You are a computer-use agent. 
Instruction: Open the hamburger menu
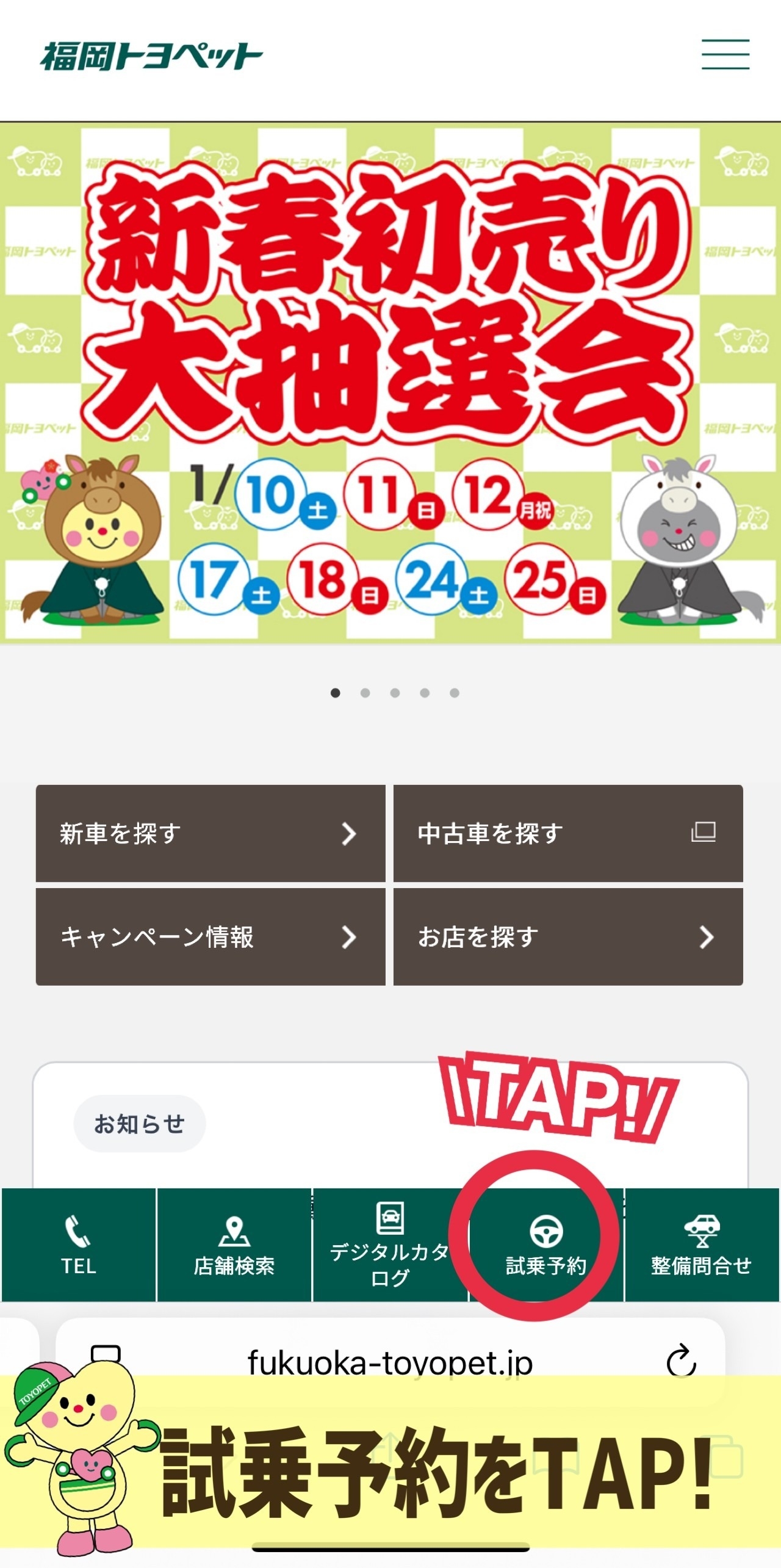click(725, 55)
